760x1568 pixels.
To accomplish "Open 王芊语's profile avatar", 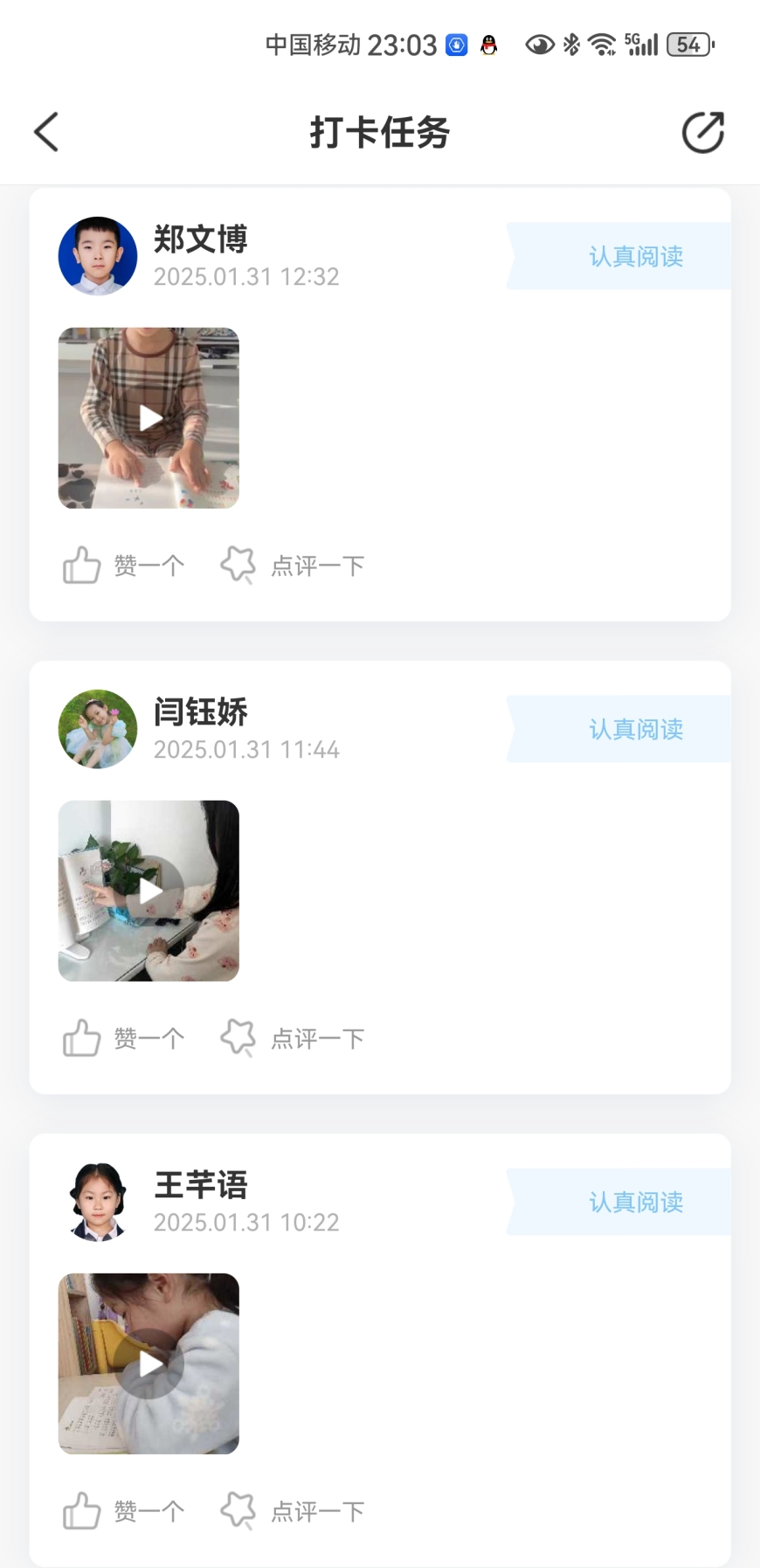I will pos(98,1202).
